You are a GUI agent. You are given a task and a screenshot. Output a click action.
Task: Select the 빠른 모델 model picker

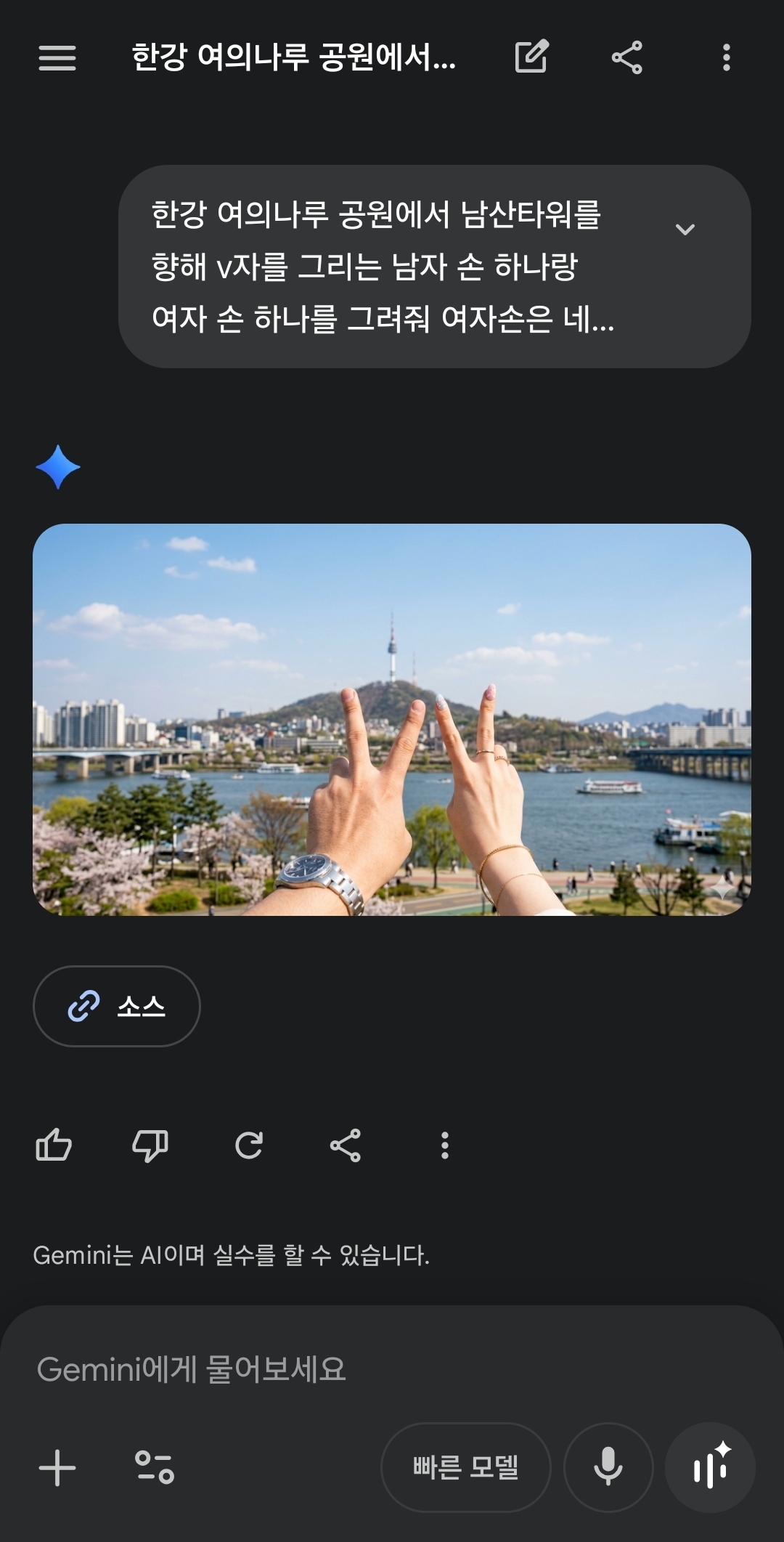(x=465, y=1468)
